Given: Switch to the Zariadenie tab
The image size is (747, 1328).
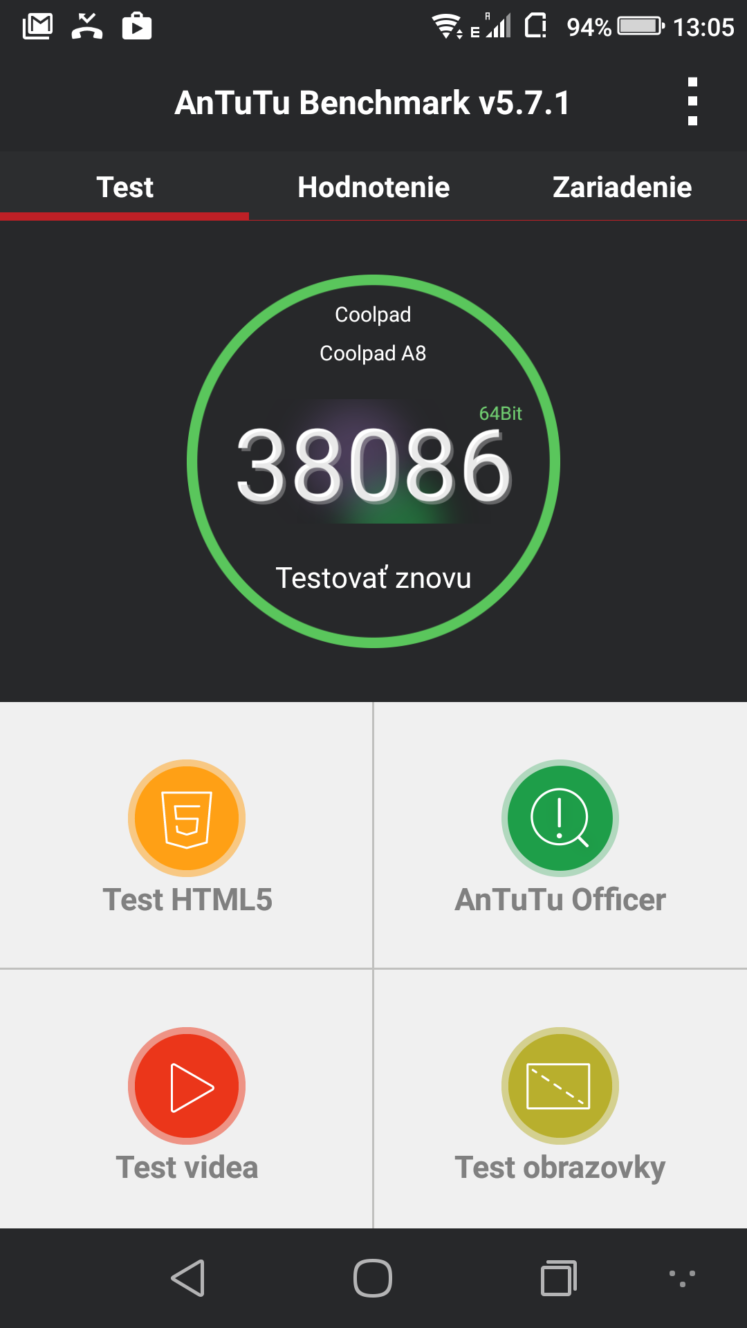Looking at the screenshot, I should tap(622, 187).
